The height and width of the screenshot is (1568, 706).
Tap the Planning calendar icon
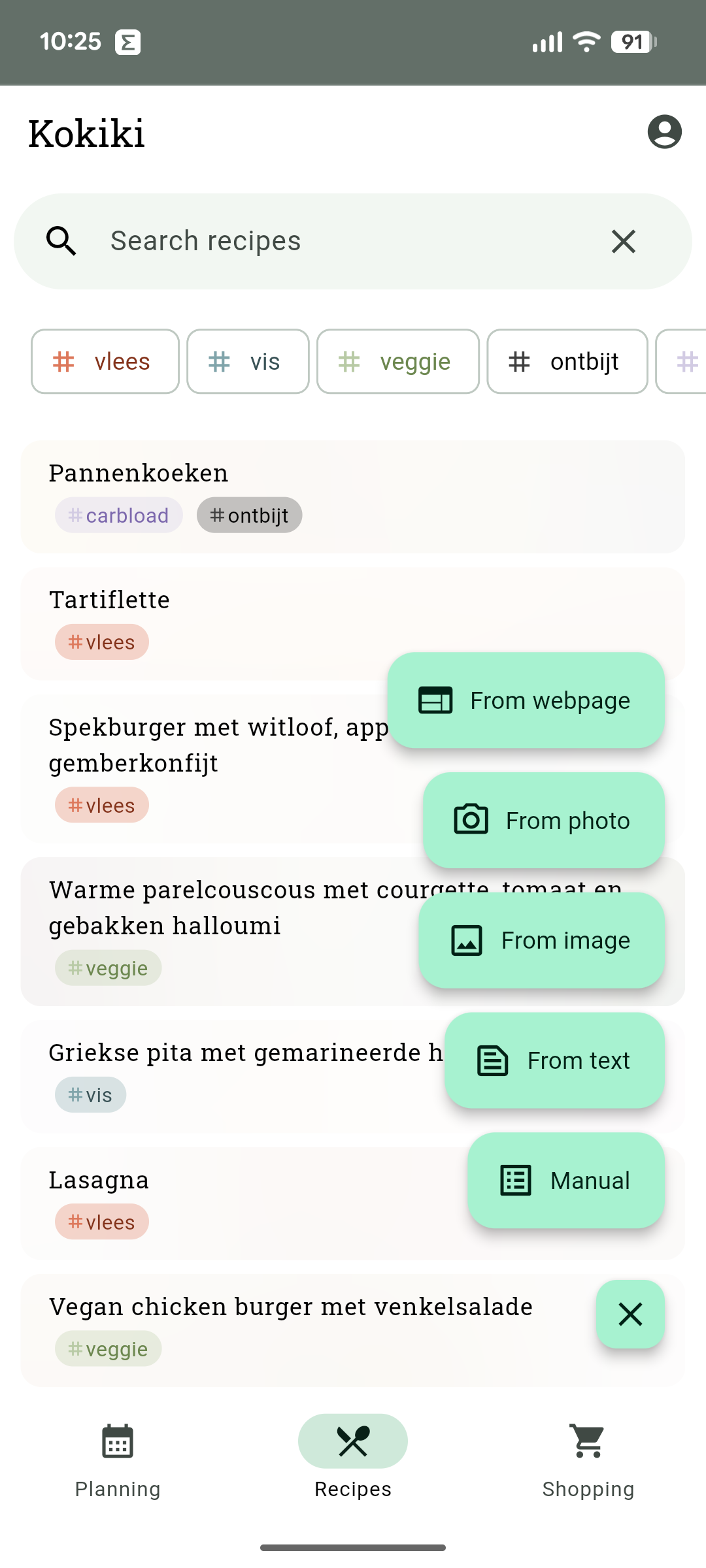click(x=117, y=1441)
